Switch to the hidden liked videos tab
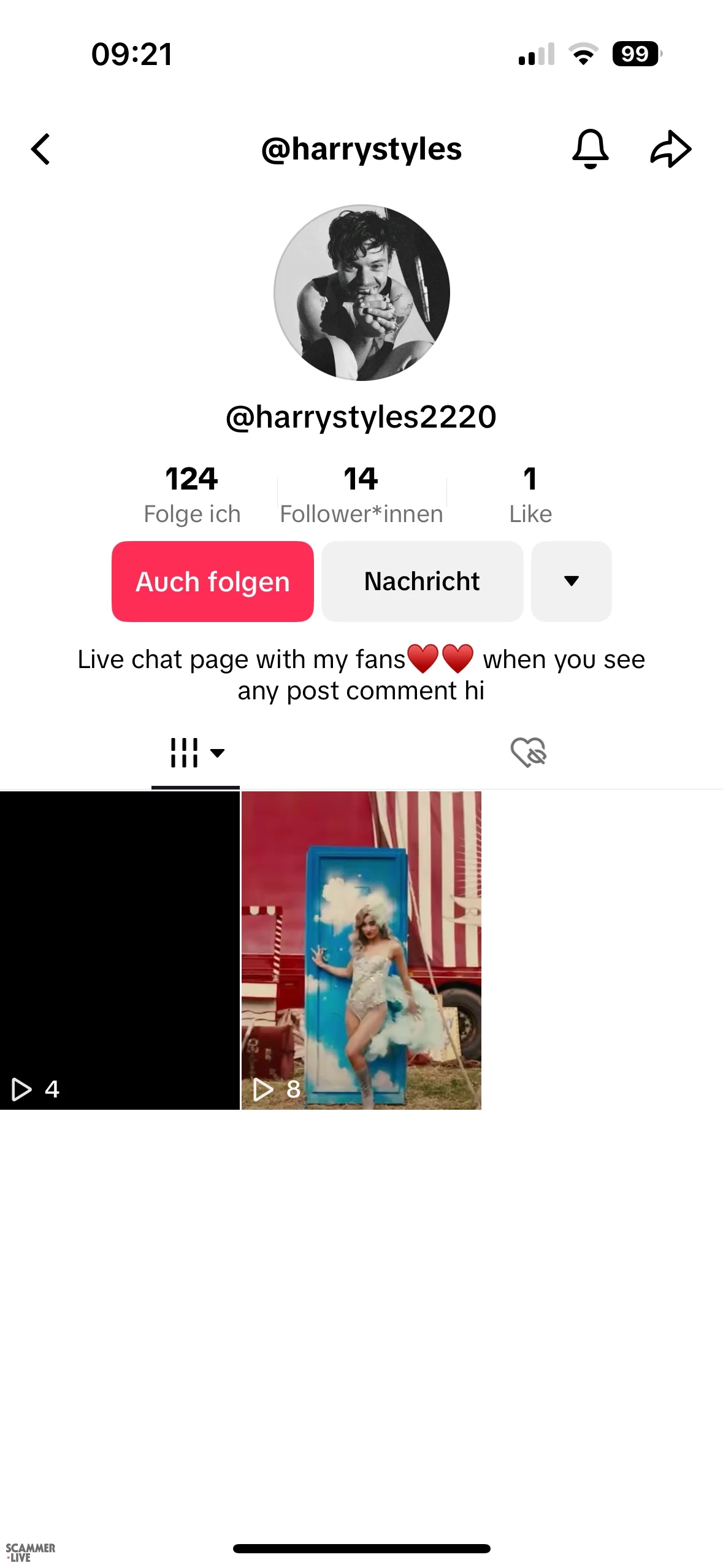The image size is (723, 1568). point(529,753)
